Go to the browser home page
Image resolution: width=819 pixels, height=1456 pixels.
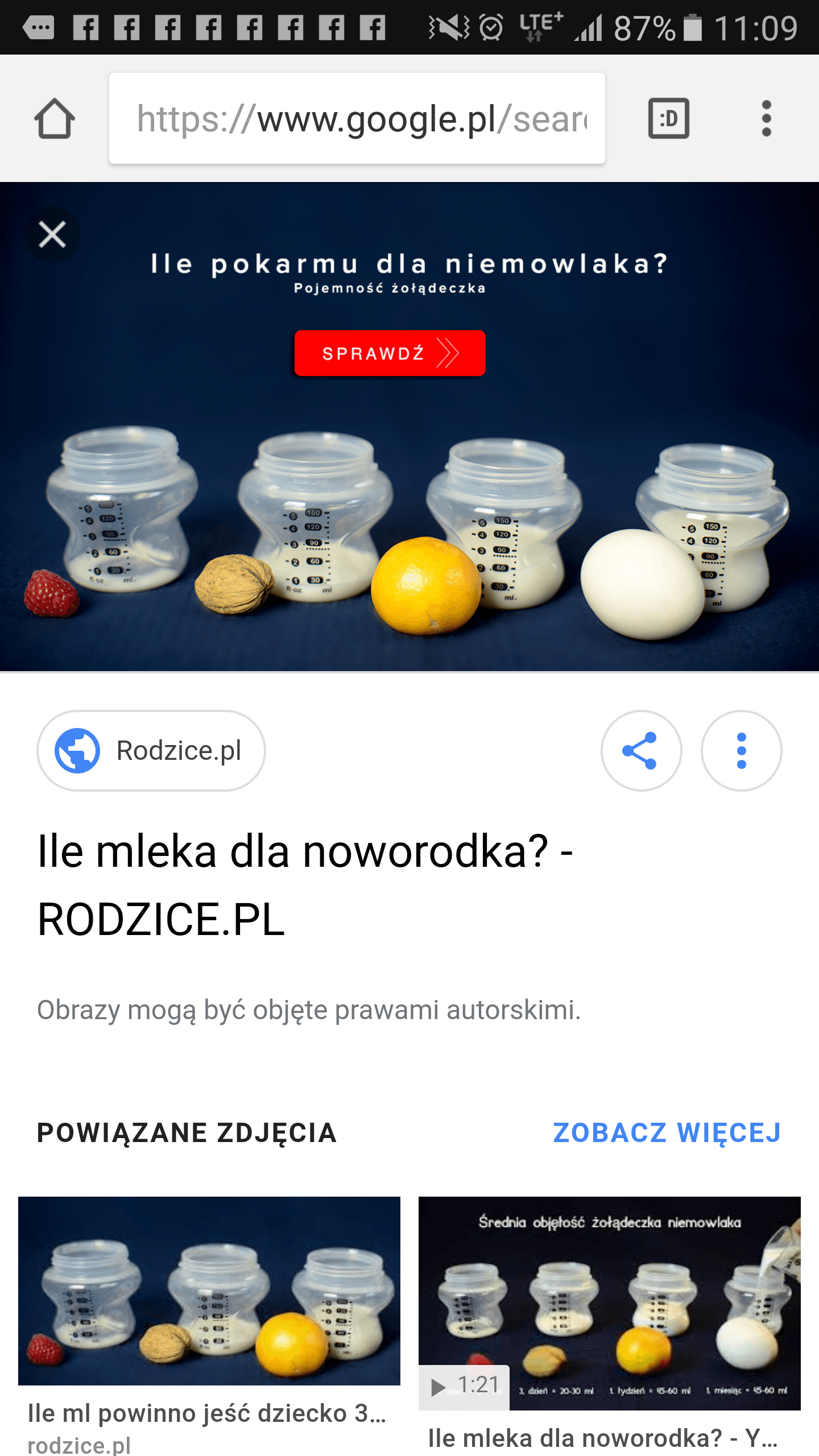[x=55, y=118]
